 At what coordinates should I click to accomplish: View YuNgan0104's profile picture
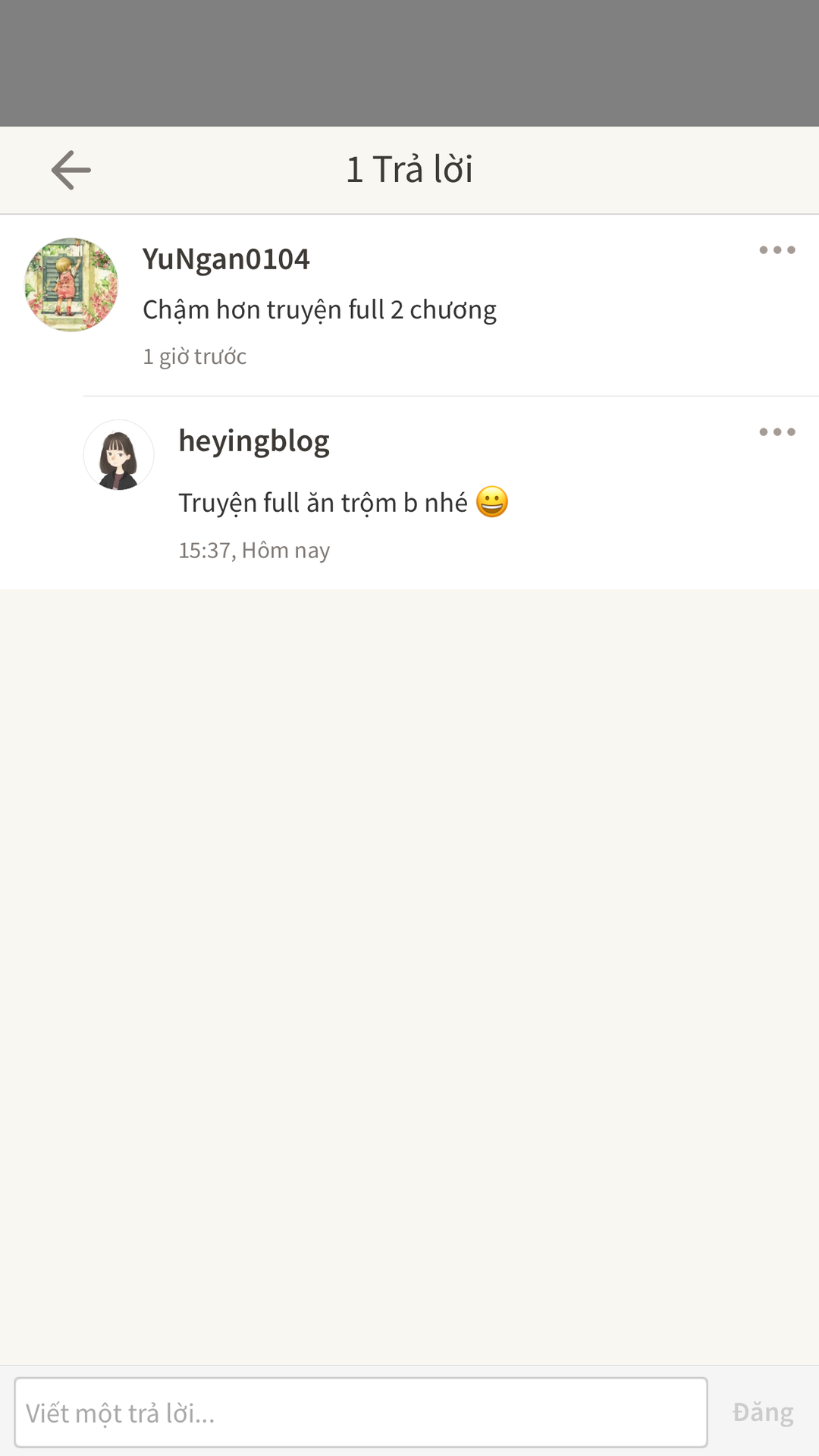pos(71,284)
